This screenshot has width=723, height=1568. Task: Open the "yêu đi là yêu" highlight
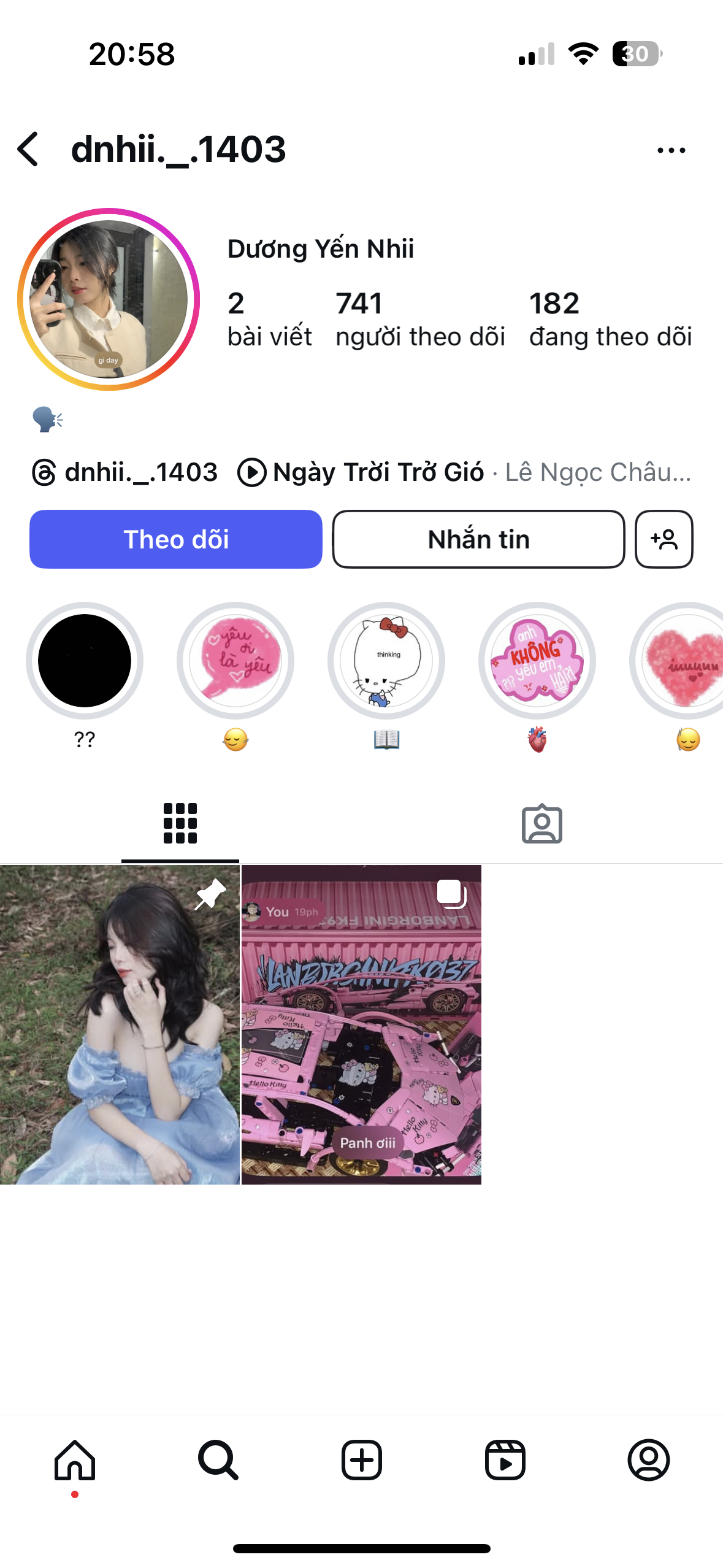(x=235, y=661)
